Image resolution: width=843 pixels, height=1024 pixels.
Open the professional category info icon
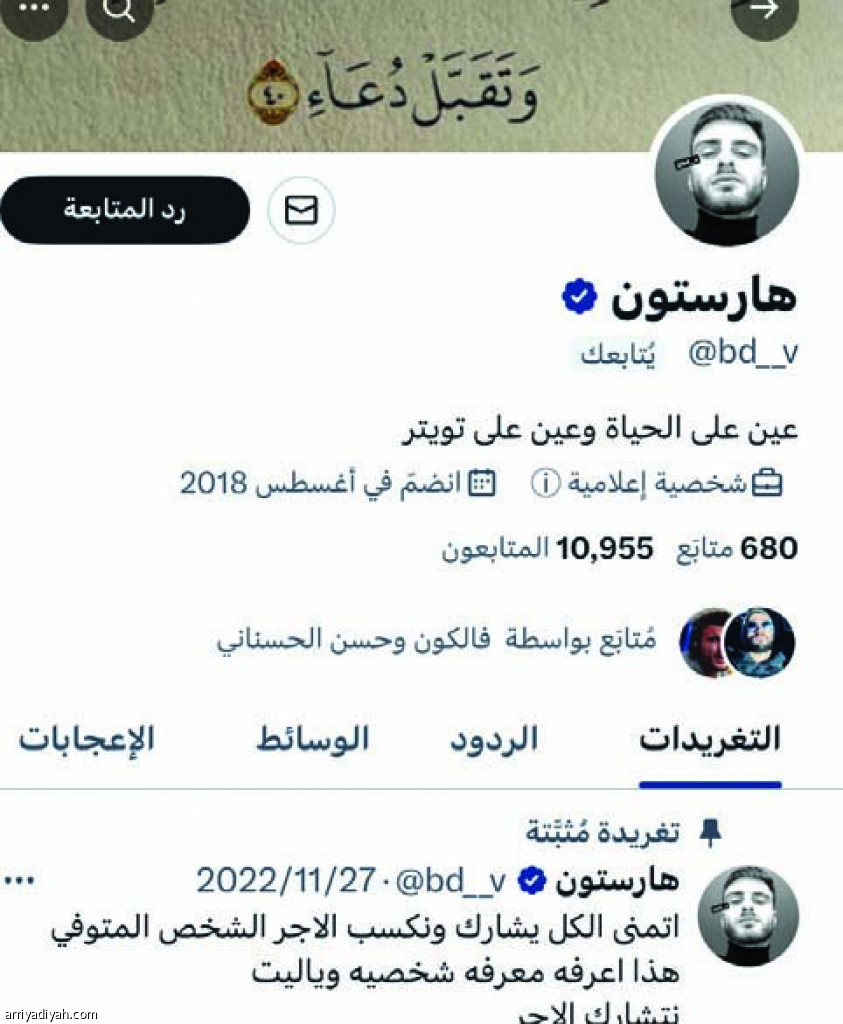tap(544, 484)
